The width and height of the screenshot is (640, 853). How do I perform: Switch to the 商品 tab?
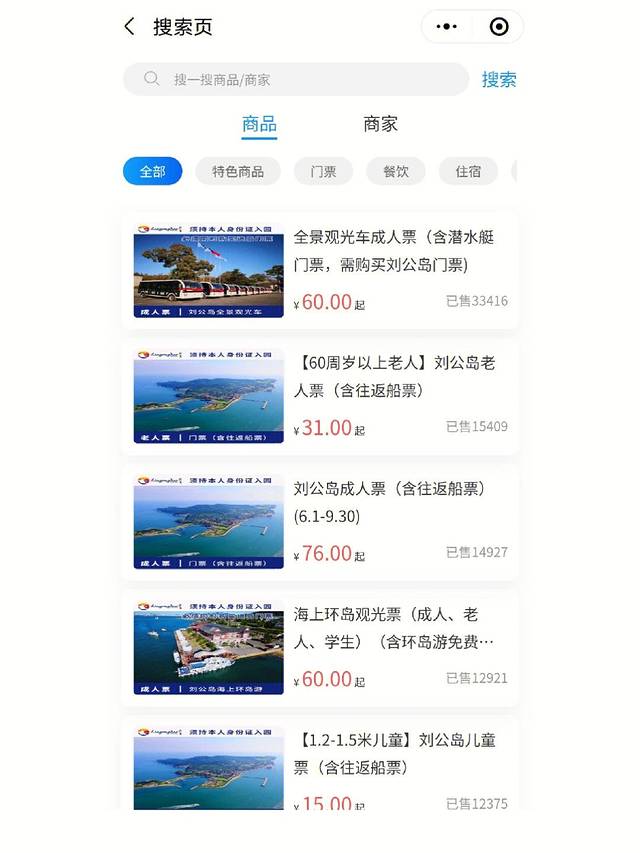[x=259, y=124]
